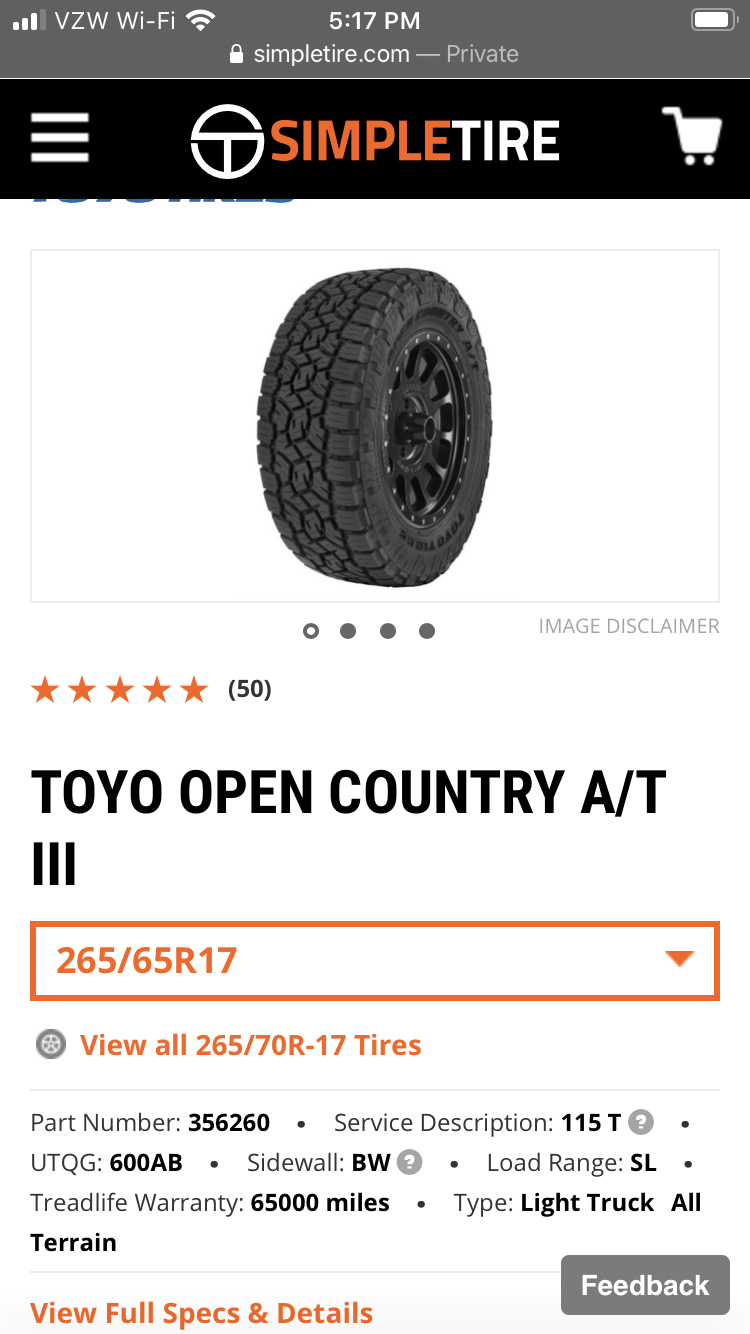
Task: Tap the Toyo tire product image
Action: [375, 425]
